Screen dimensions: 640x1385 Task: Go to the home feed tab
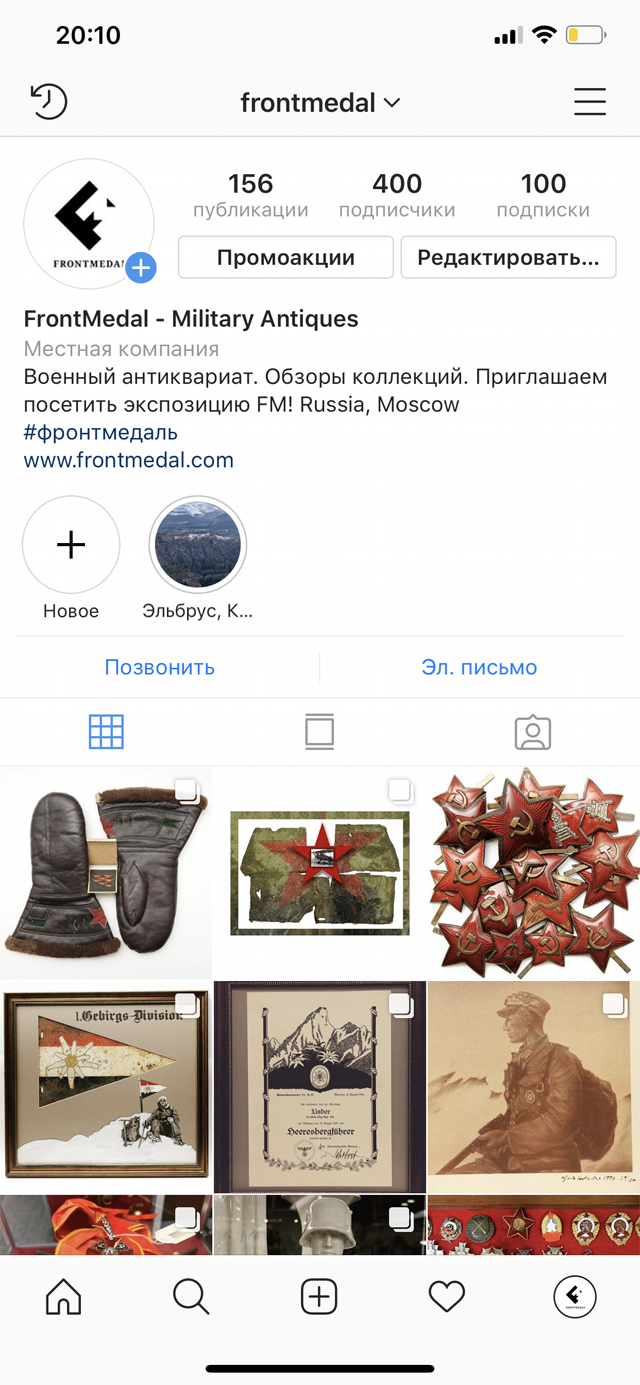coord(64,1297)
